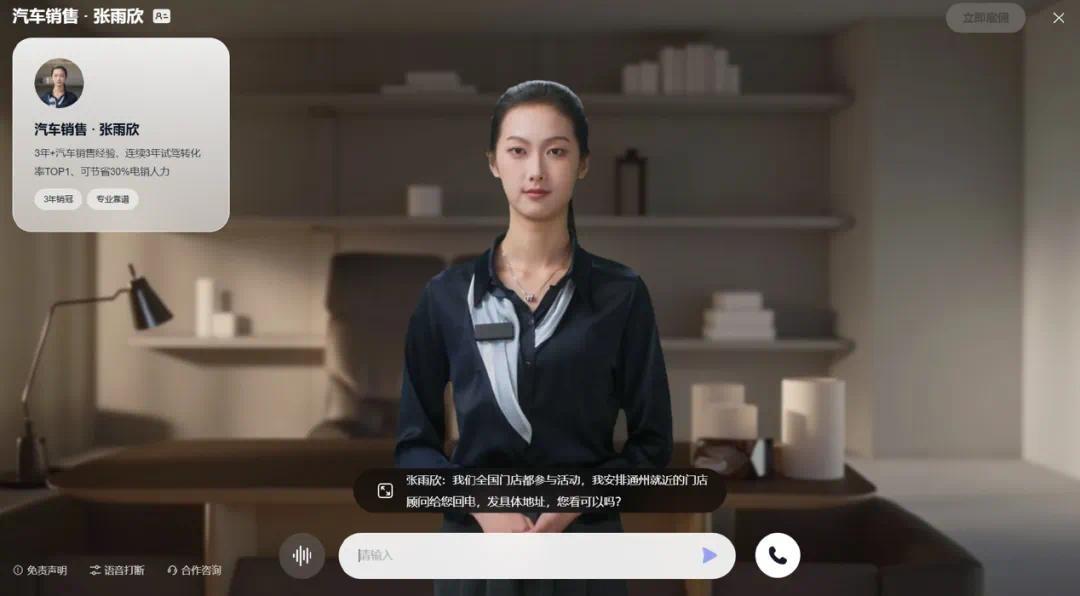The image size is (1080, 596).
Task: Send the typed message
Action: (709, 555)
